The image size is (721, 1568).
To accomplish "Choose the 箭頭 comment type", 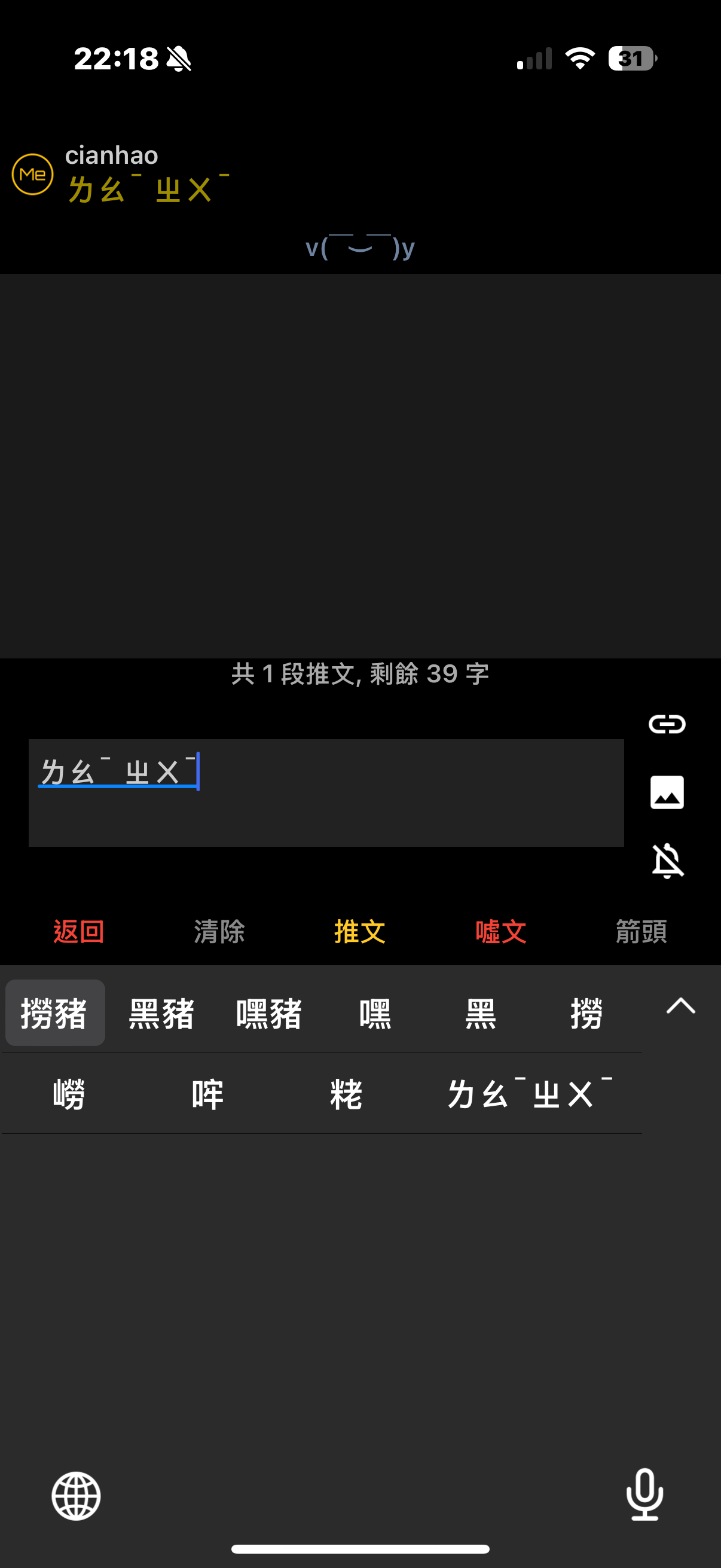I will click(x=641, y=931).
